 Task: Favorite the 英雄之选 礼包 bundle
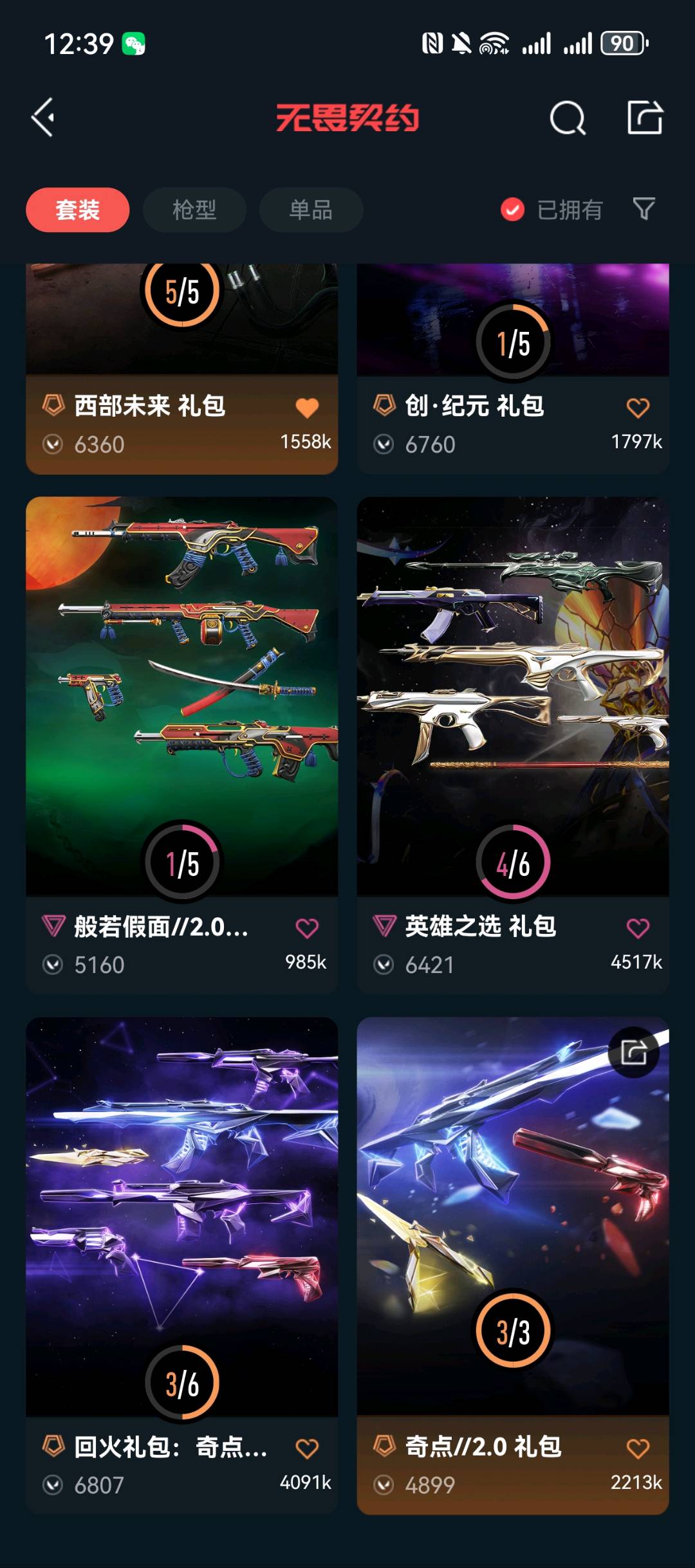coord(638,928)
